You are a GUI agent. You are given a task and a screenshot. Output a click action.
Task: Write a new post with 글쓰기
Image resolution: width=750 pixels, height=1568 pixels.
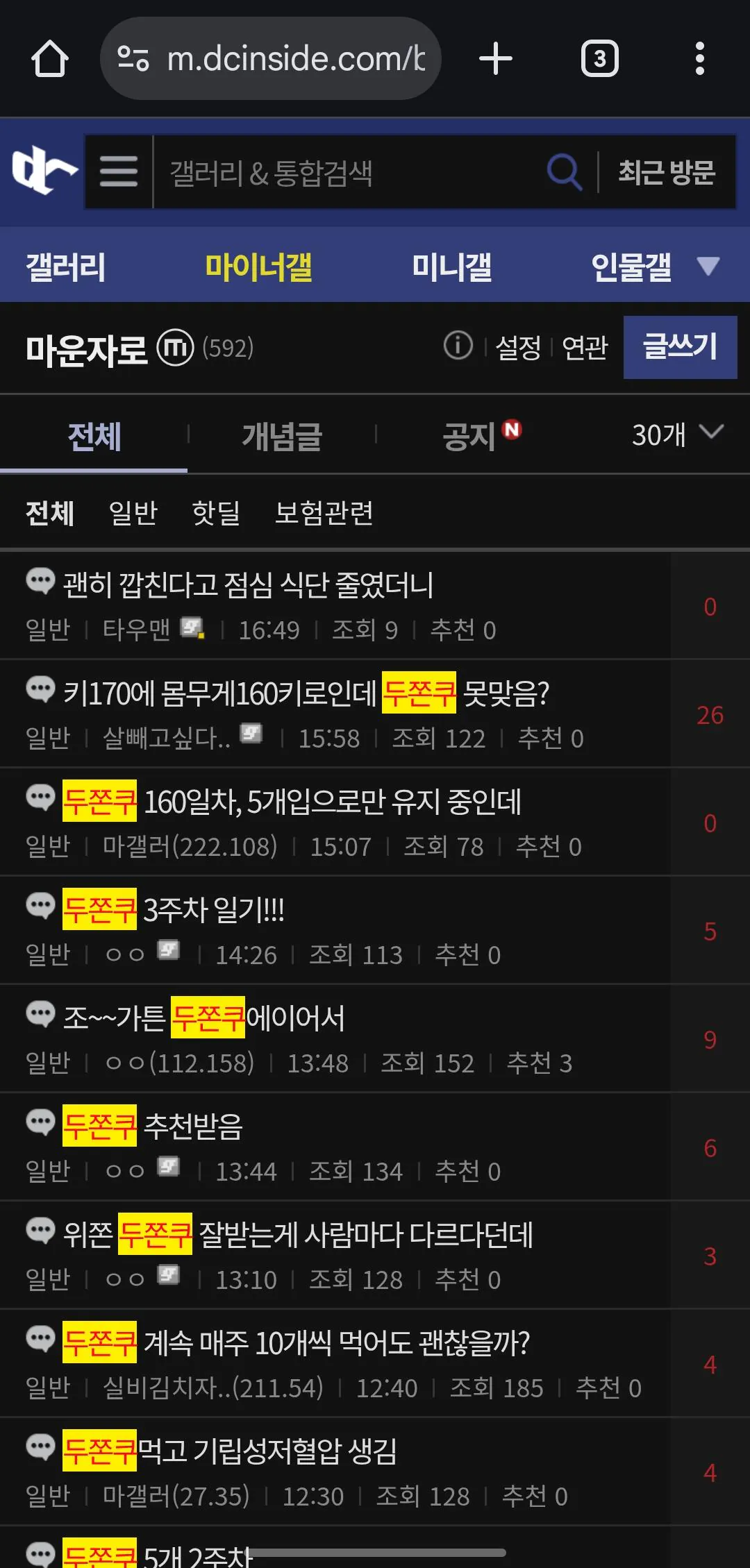680,347
